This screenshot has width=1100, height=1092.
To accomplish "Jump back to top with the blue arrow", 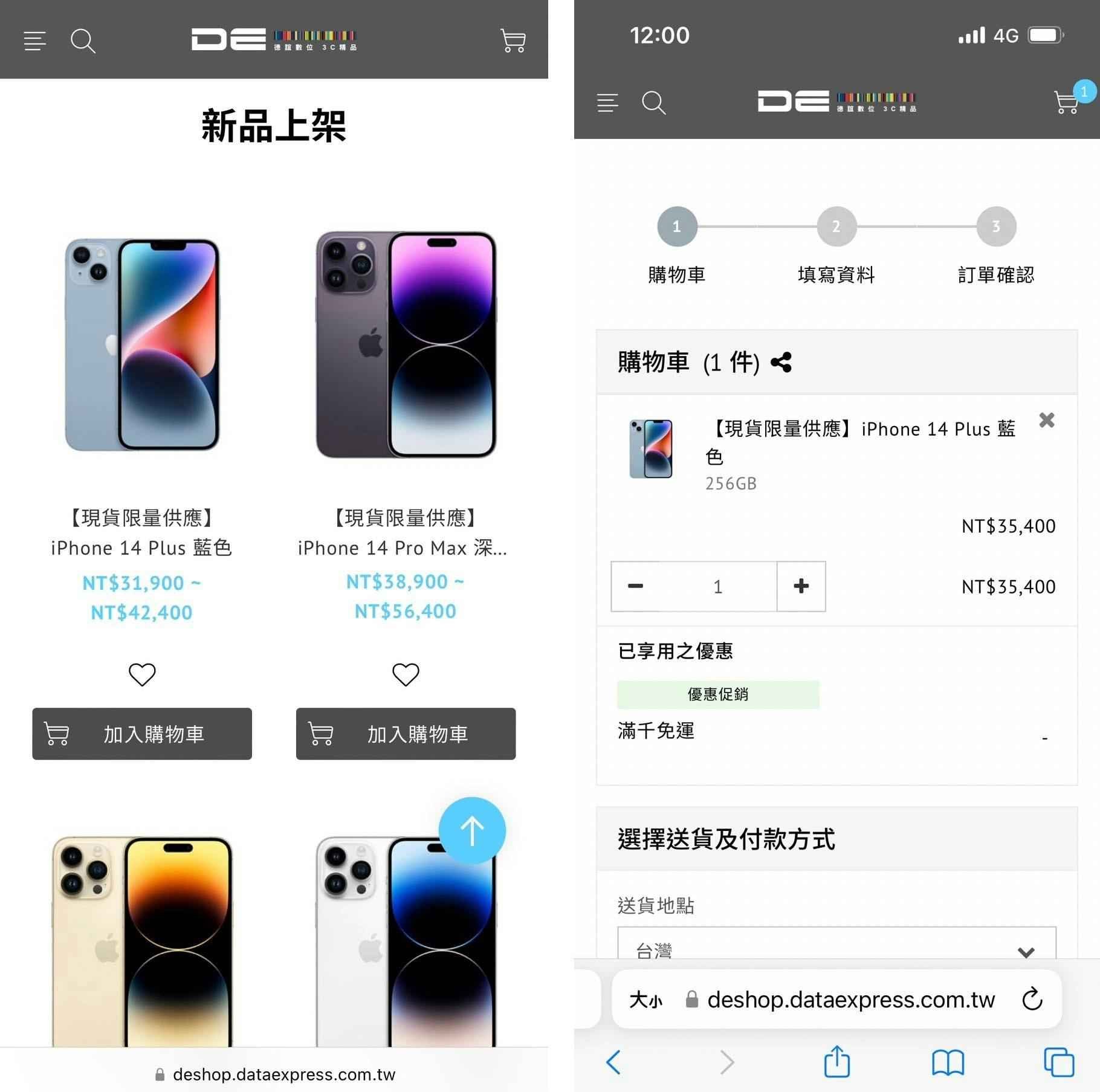I will point(472,830).
